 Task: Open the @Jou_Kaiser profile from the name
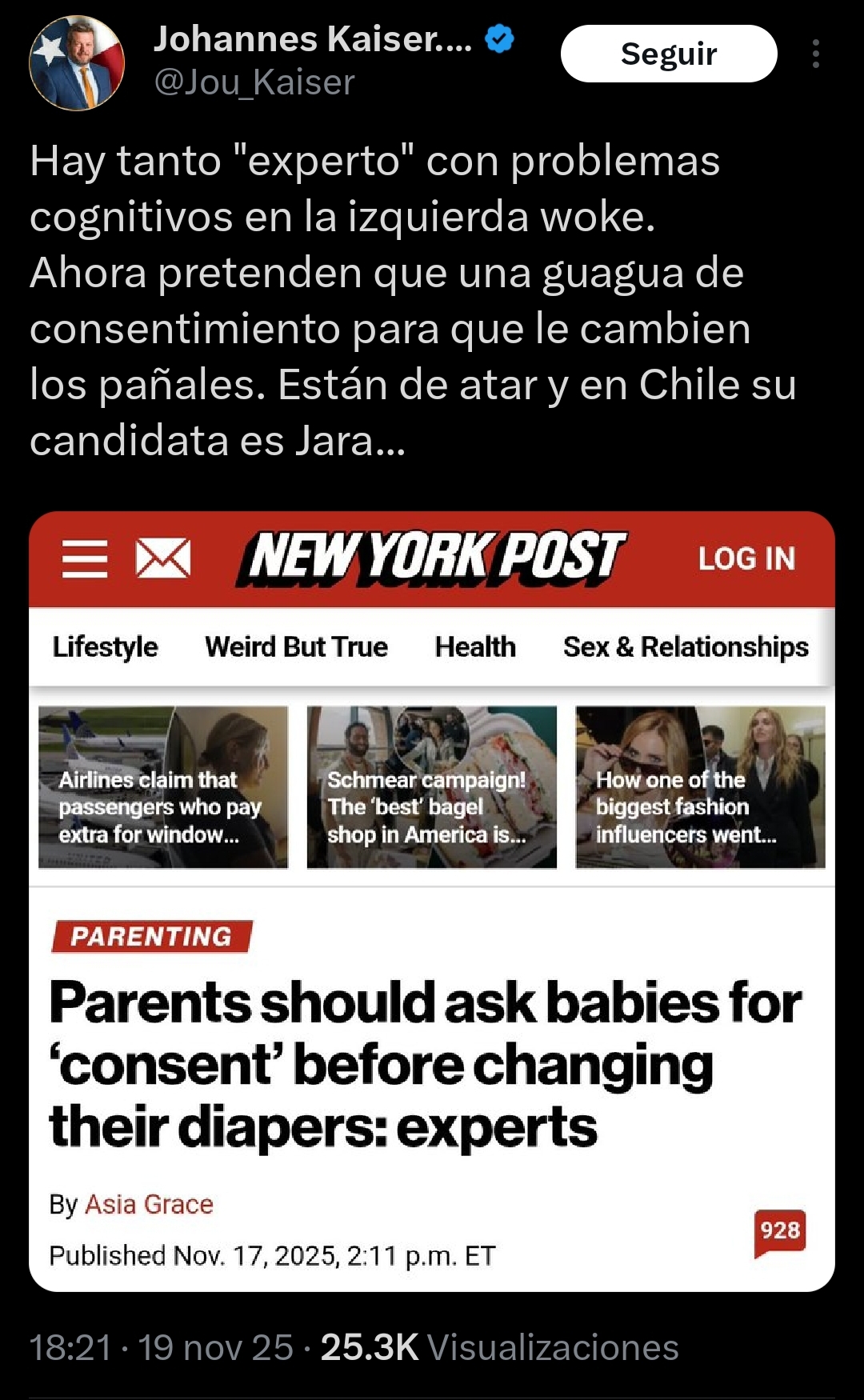click(312, 39)
